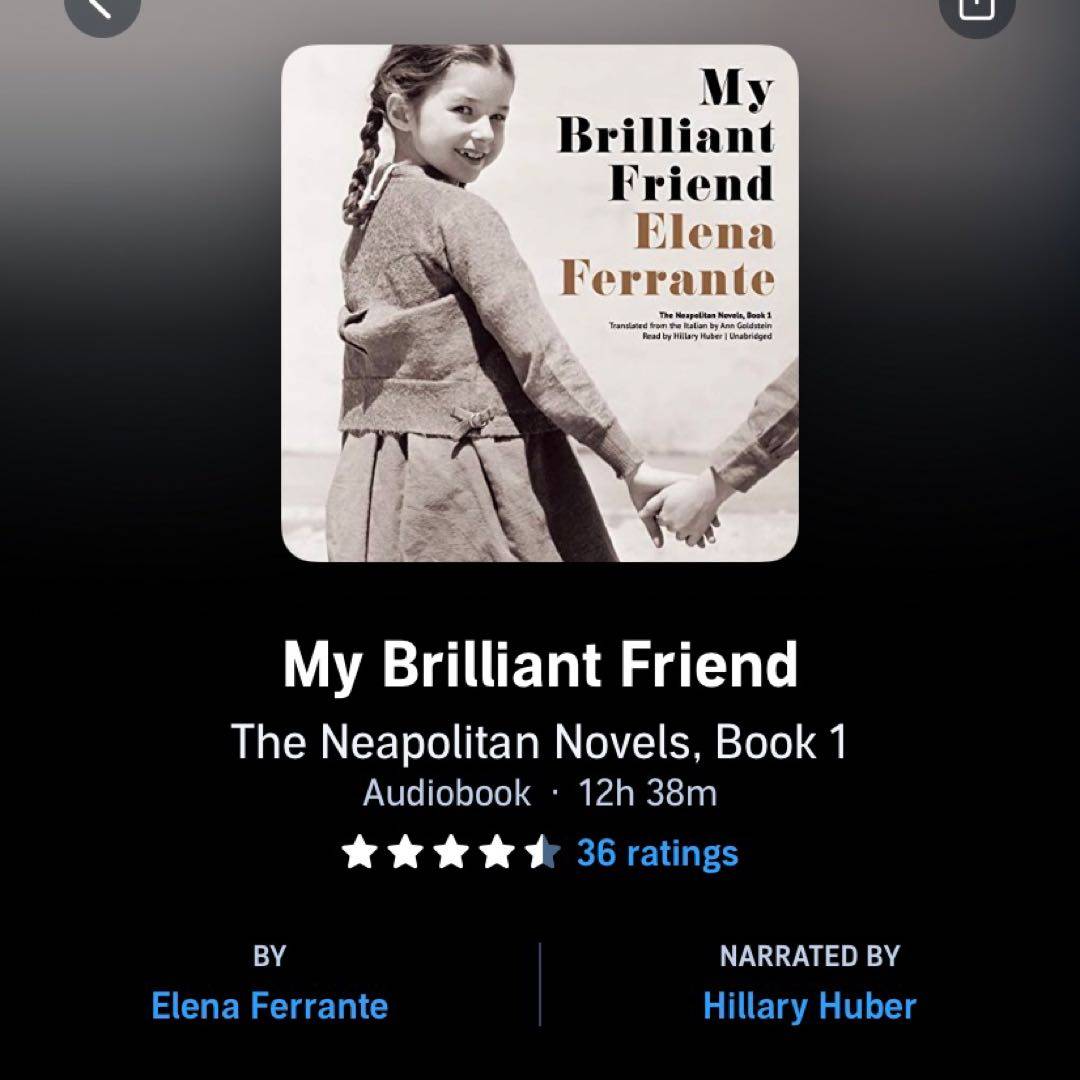
Task: Go back using the top-left arrow
Action: (x=101, y=8)
